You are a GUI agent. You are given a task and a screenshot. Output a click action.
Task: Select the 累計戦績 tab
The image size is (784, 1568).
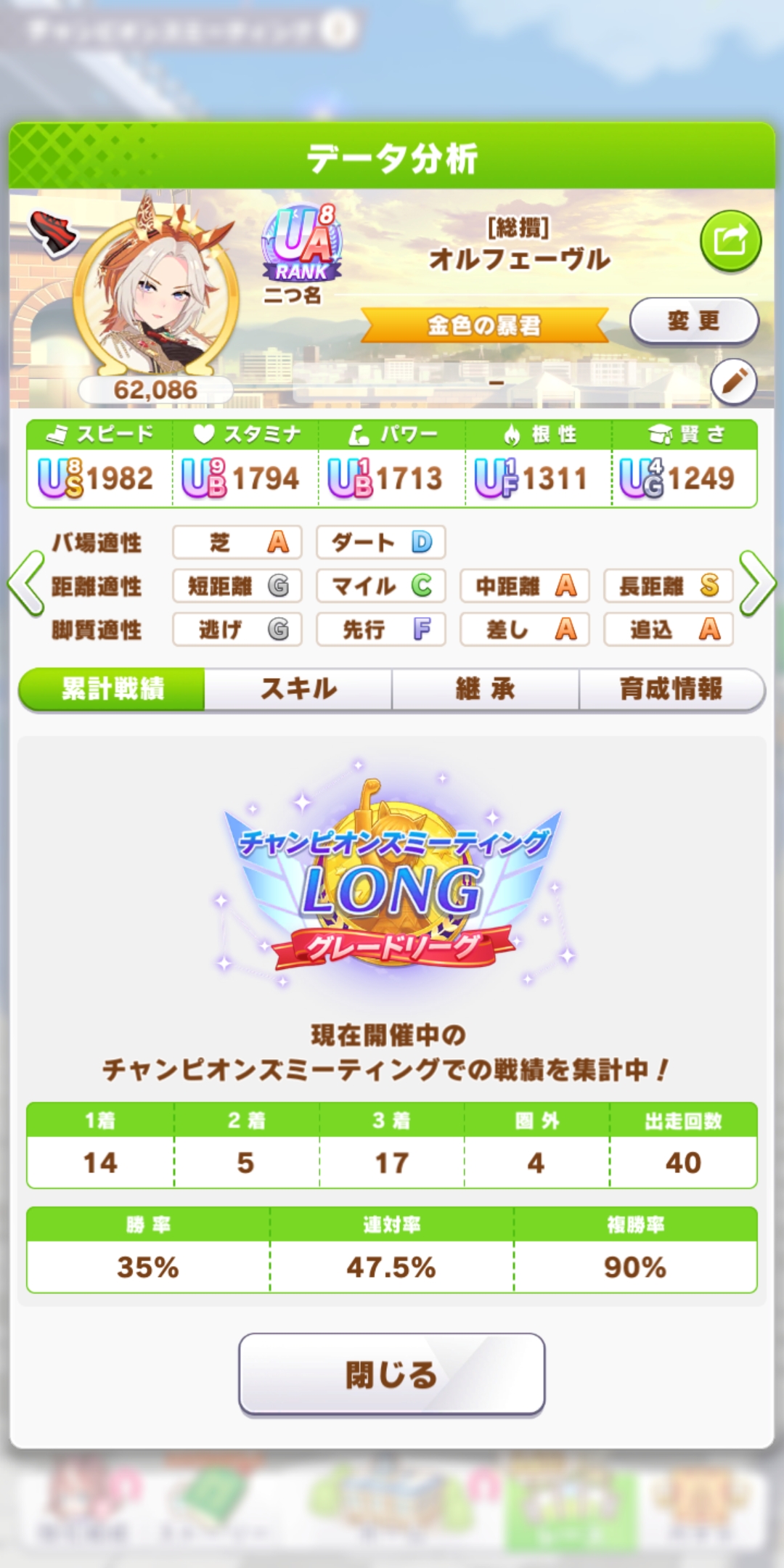click(x=113, y=689)
